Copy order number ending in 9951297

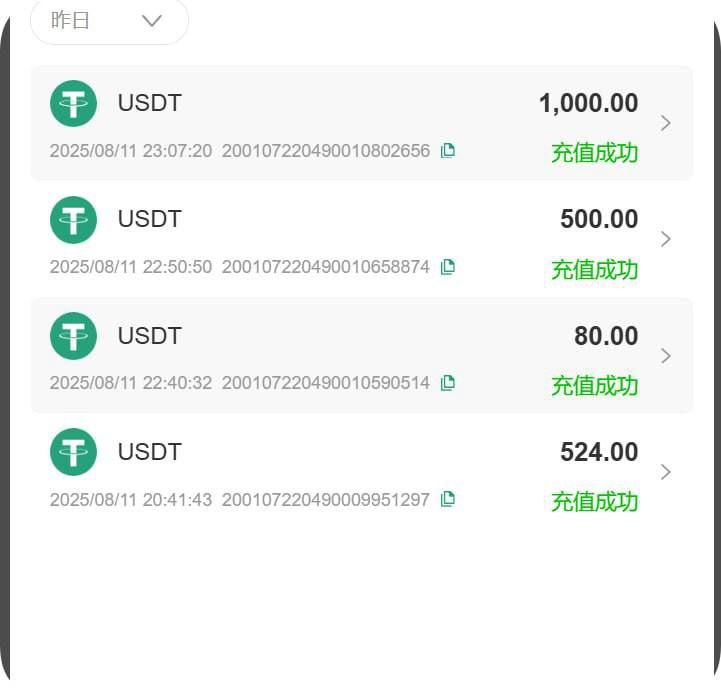click(448, 499)
